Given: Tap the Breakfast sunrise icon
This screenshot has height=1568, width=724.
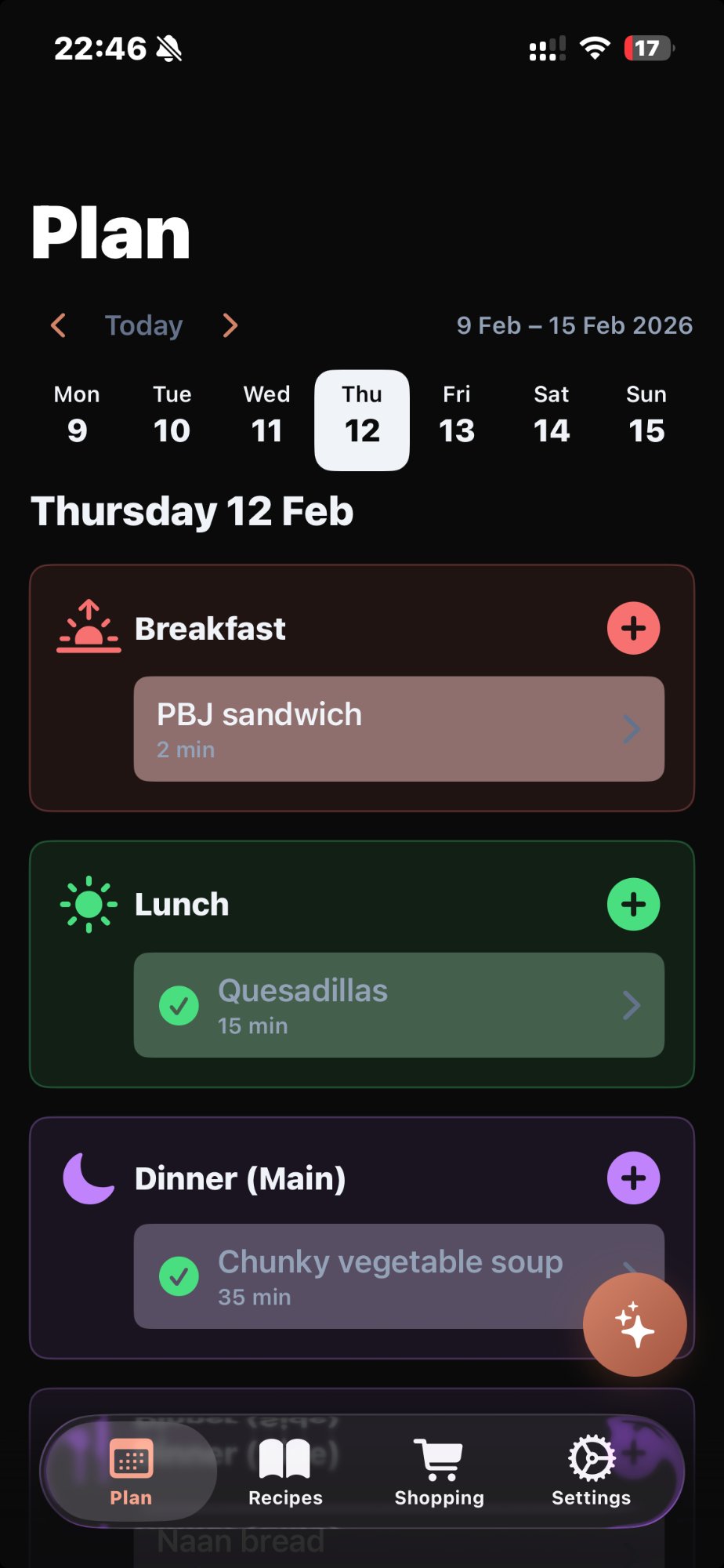Looking at the screenshot, I should click(89, 627).
